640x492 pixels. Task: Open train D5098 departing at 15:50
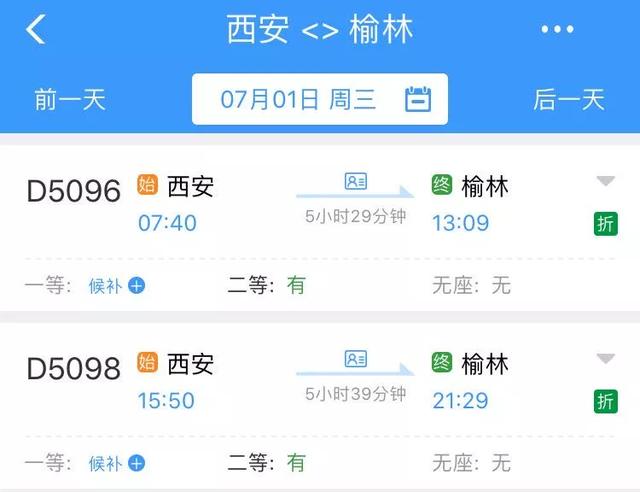pos(74,369)
